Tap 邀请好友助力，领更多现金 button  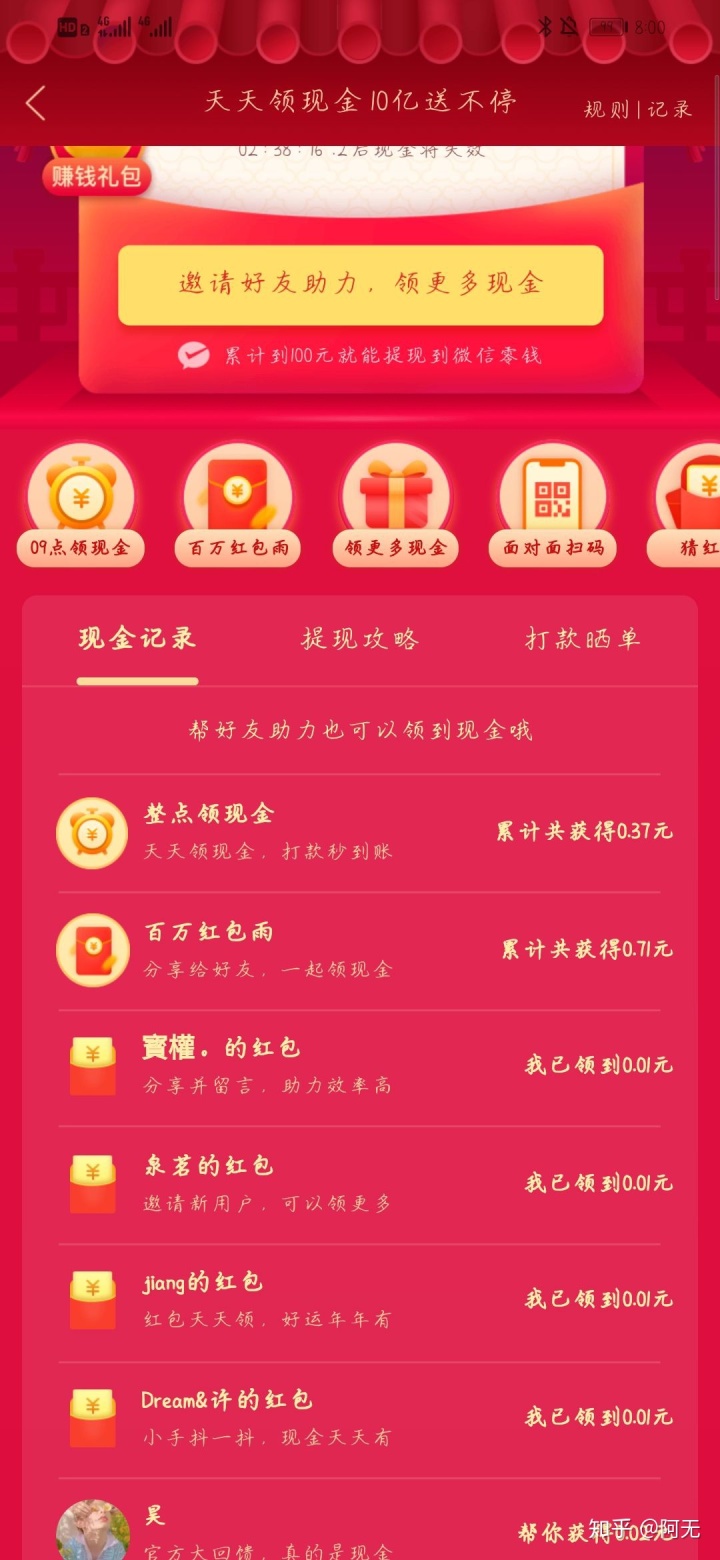360,284
